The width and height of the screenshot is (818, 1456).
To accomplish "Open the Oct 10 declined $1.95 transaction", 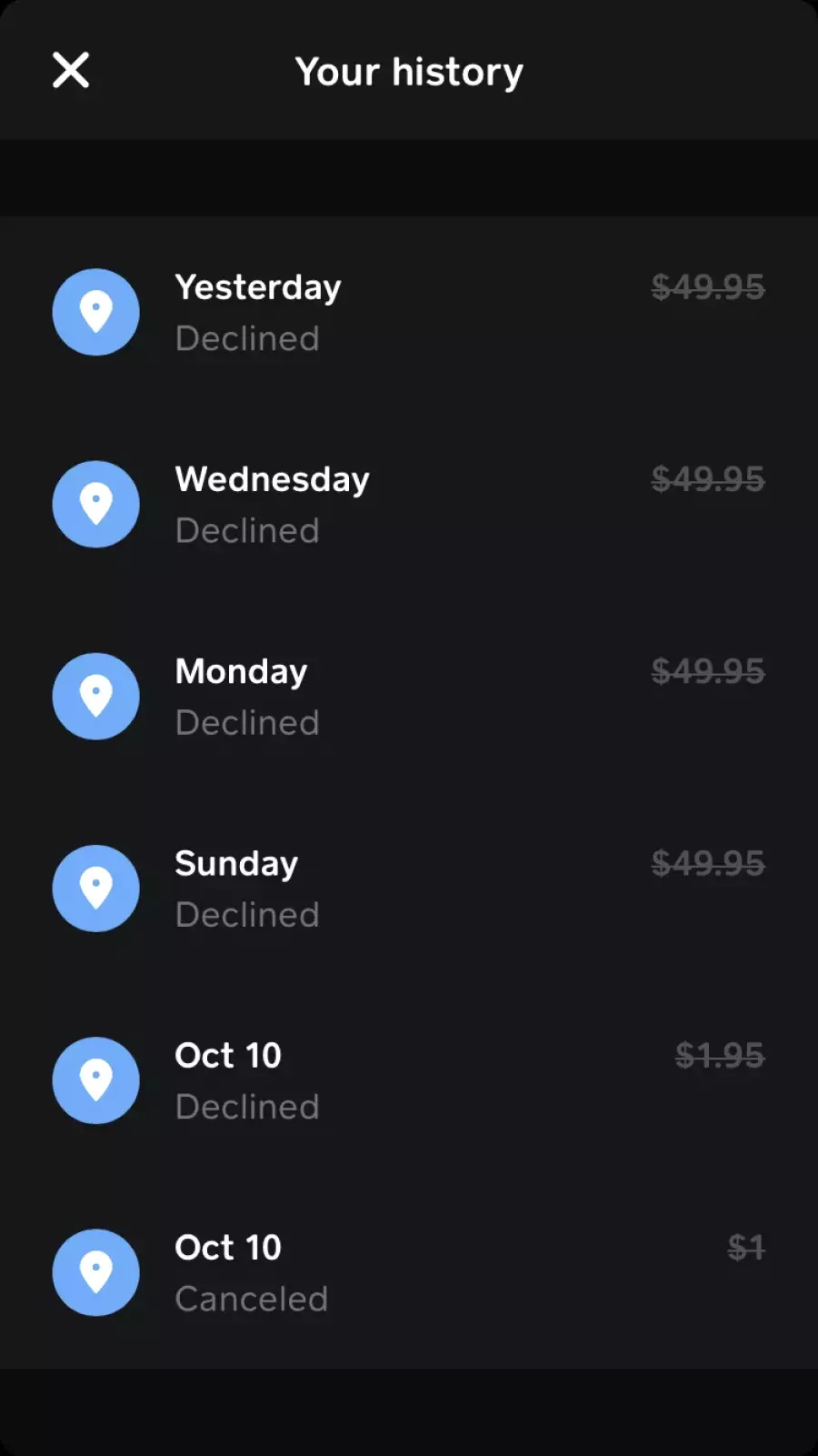I will point(409,1080).
